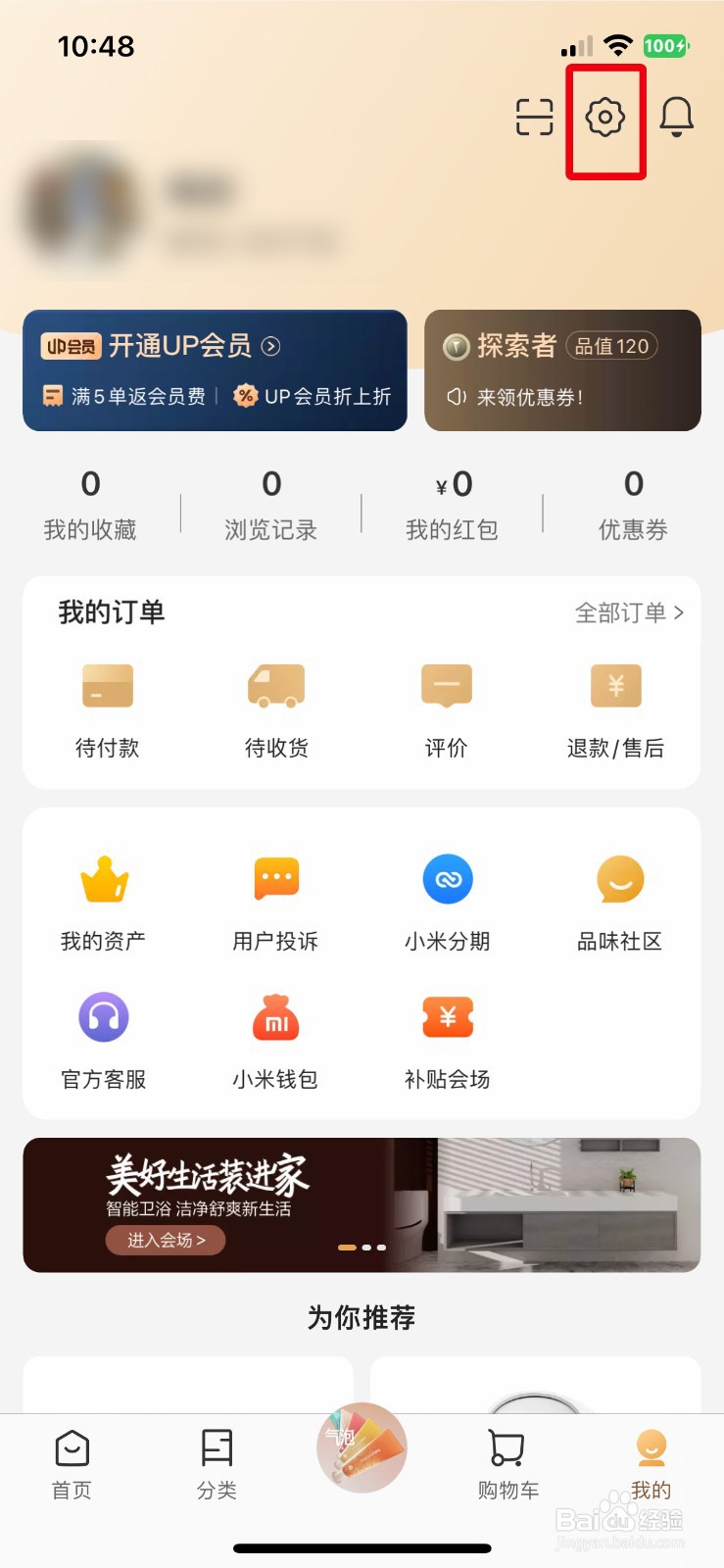Open 小米钱包

pos(275,1040)
